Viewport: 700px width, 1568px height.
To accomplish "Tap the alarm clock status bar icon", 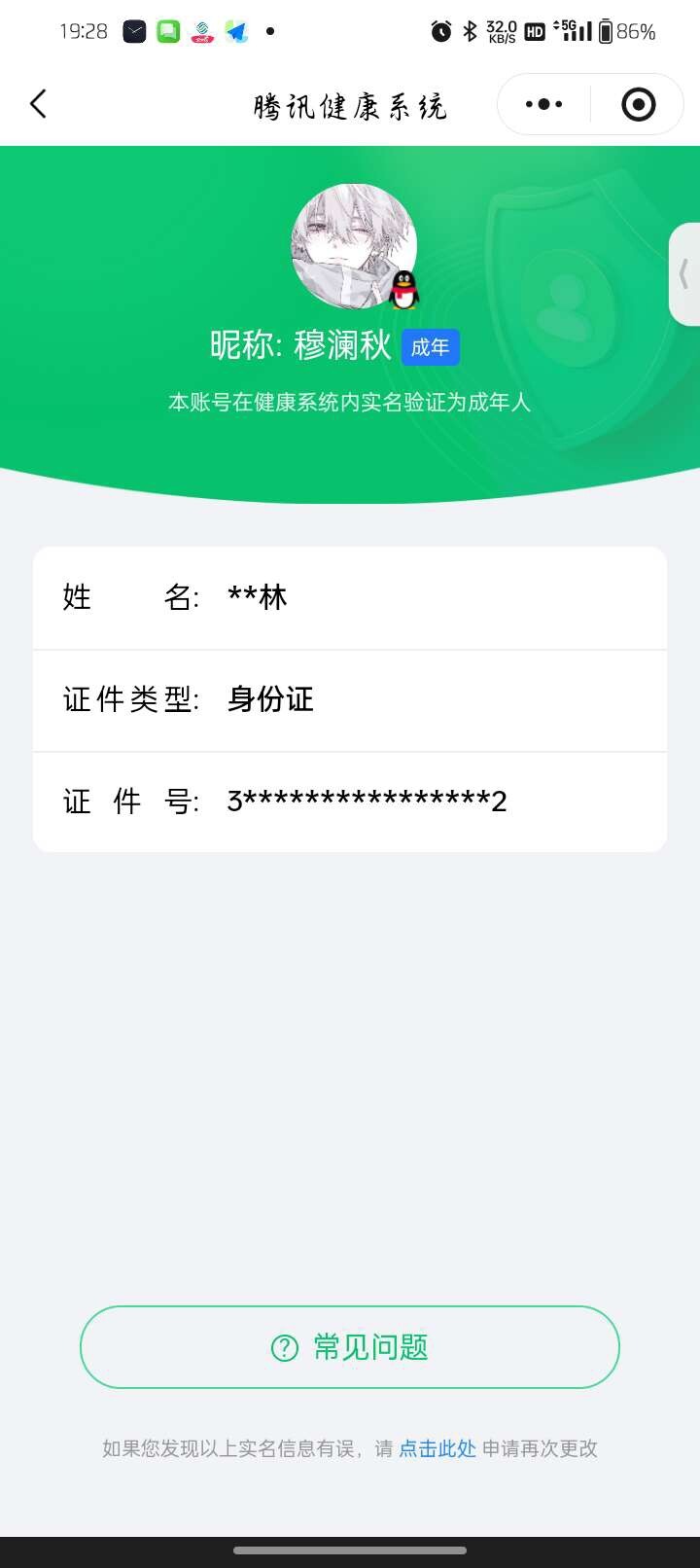I will coord(439,31).
